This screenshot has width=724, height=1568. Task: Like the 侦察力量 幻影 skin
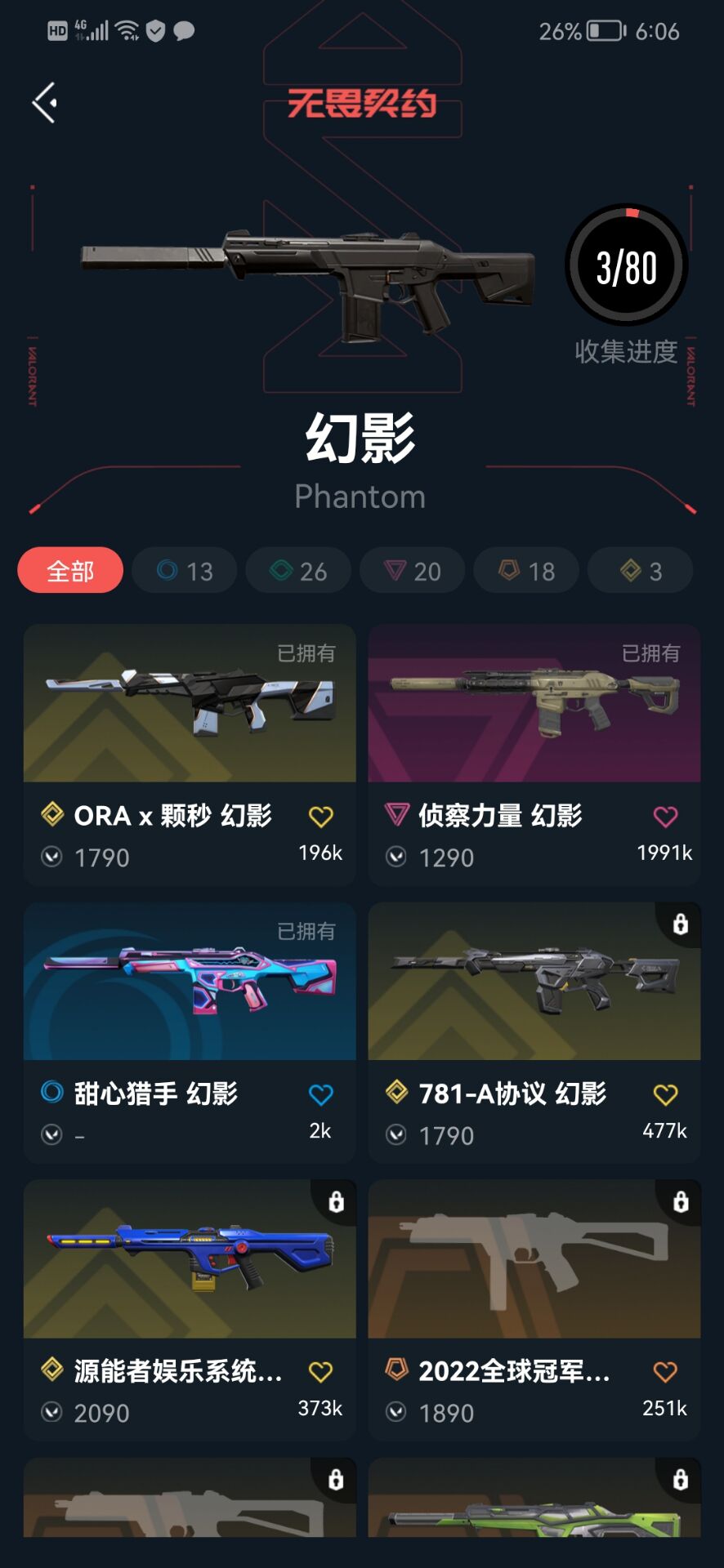665,816
